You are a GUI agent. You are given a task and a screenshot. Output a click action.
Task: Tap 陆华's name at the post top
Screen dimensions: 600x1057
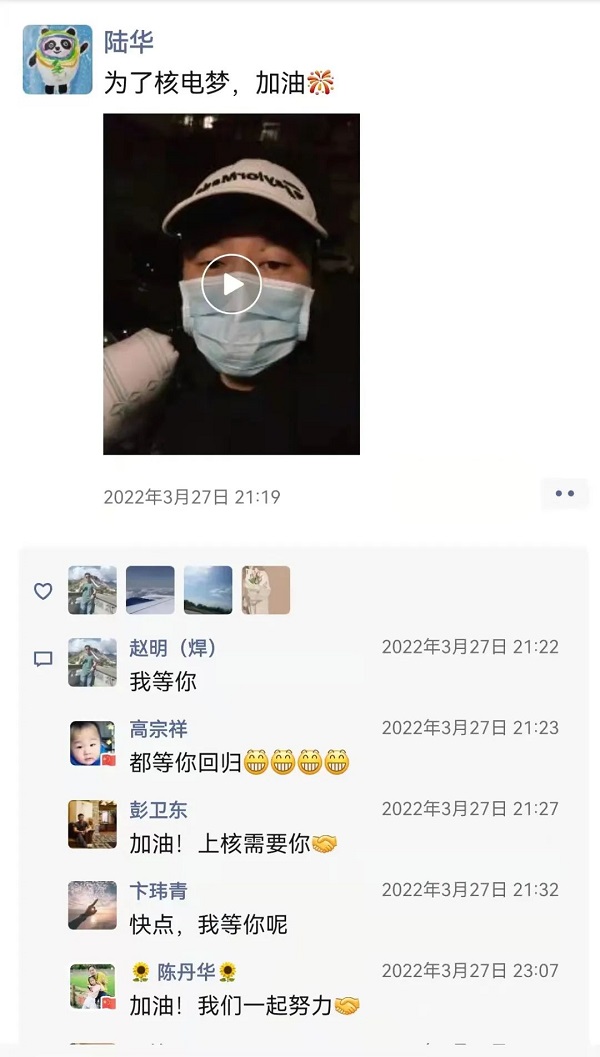128,42
